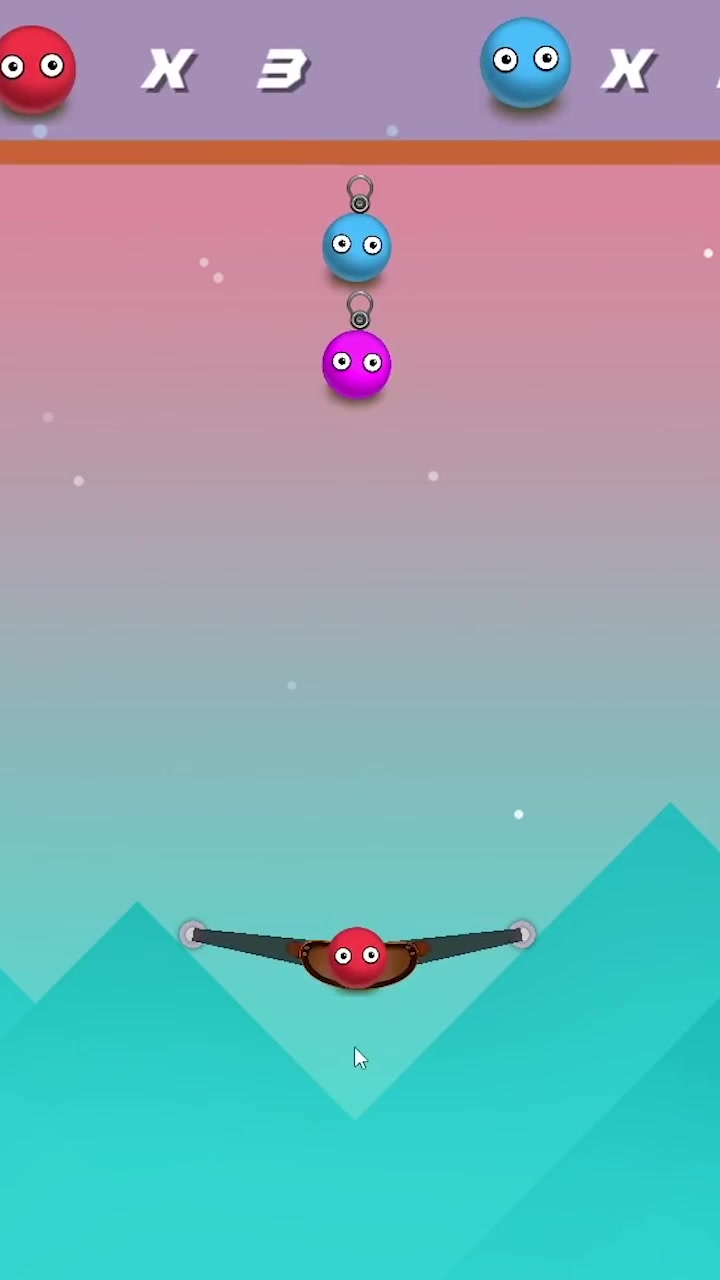Viewport: 720px width, 1280px height.
Task: Tap the red ball in the slingshot
Action: (357, 957)
